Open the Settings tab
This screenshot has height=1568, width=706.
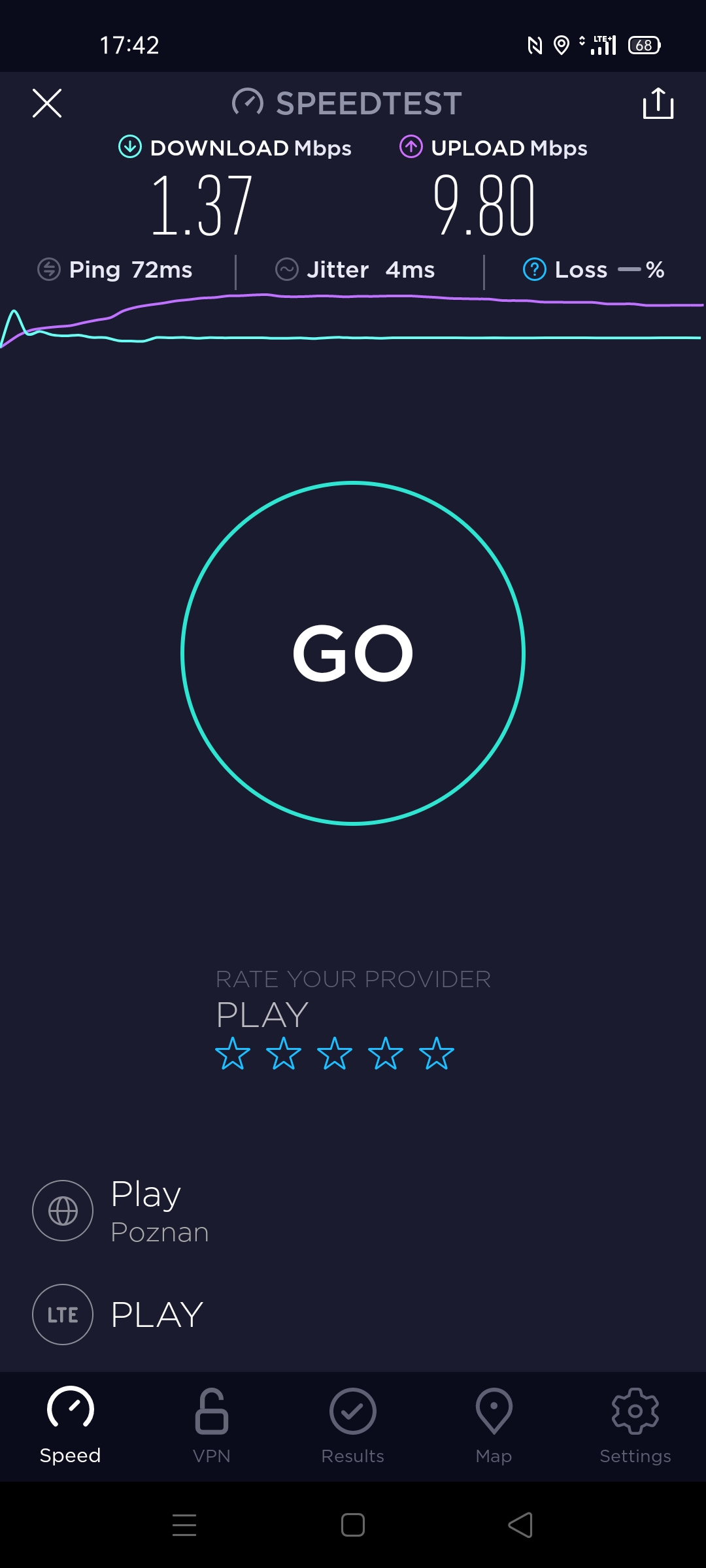tap(635, 1424)
